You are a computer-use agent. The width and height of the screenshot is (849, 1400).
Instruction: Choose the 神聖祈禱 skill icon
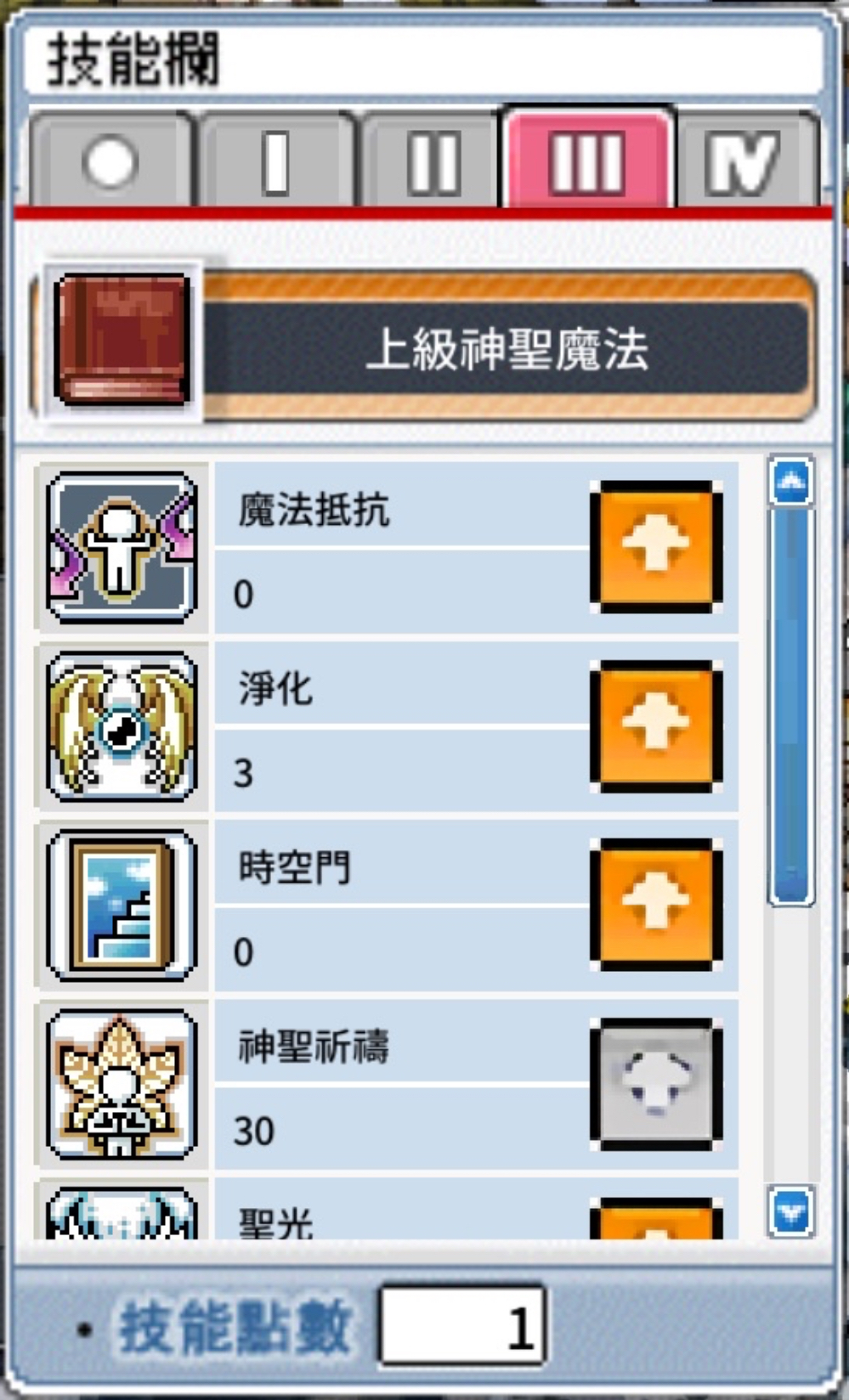tap(122, 1084)
